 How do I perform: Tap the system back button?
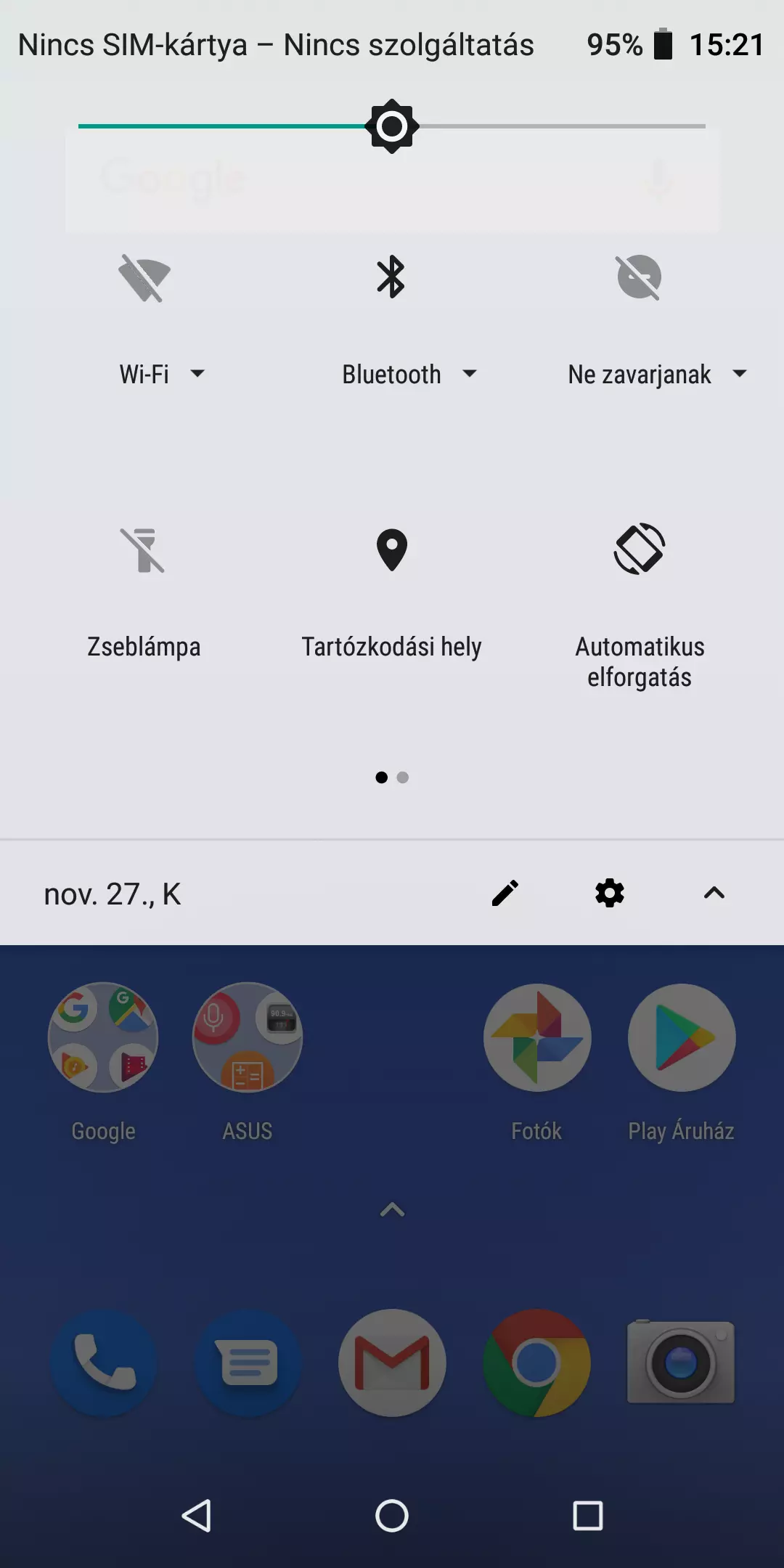(x=196, y=1516)
